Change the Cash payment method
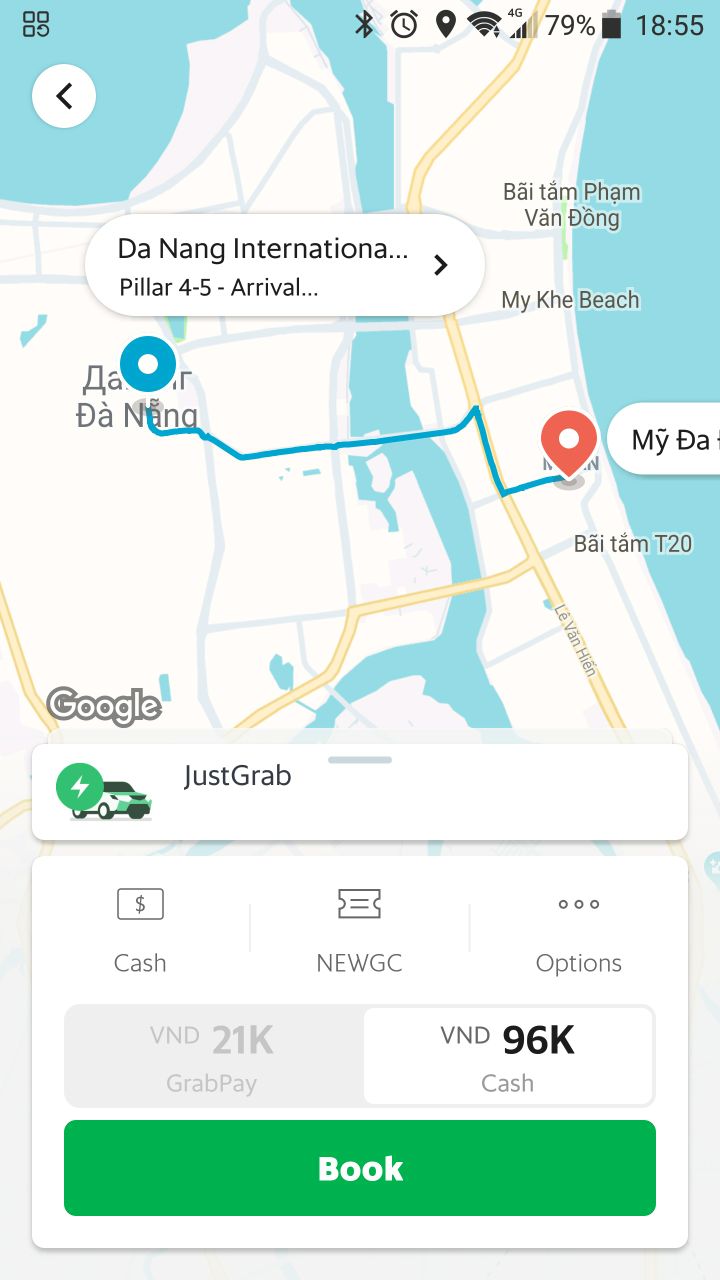The image size is (720, 1280). [140, 930]
